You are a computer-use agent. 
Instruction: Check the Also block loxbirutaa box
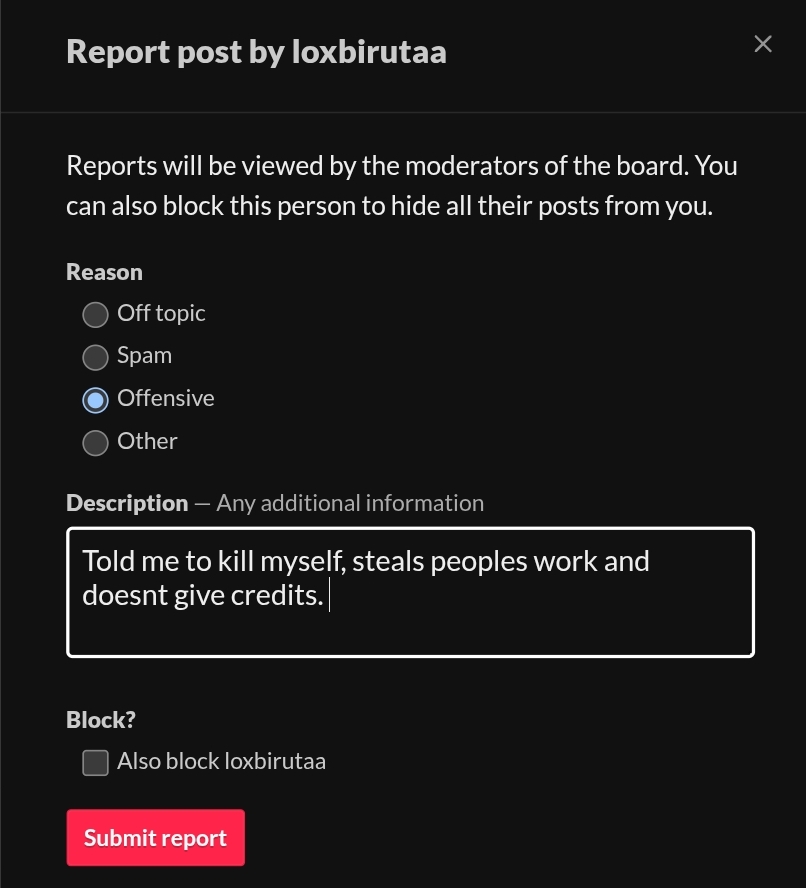click(x=95, y=763)
